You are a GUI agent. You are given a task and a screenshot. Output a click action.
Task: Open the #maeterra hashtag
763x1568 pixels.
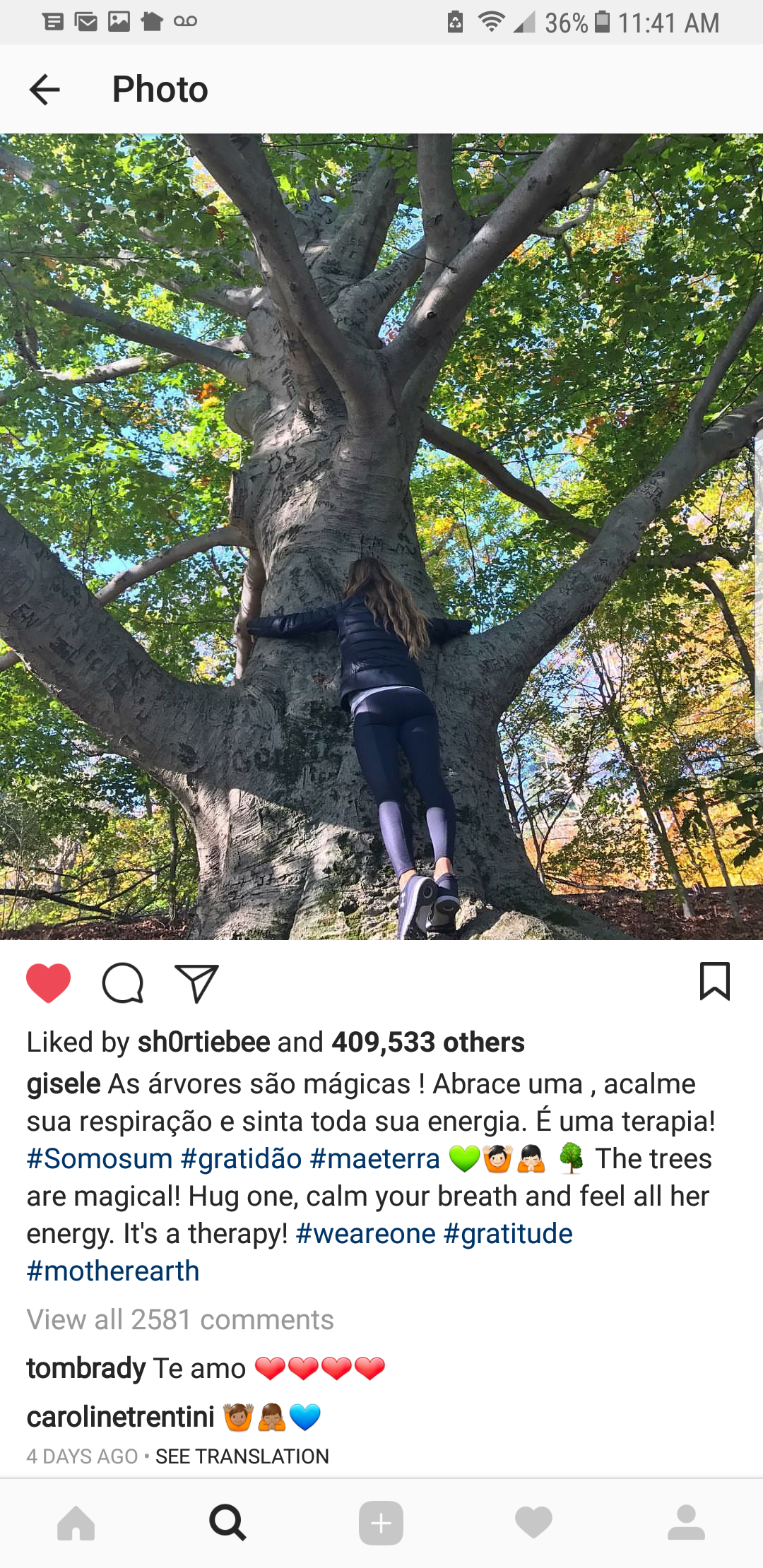pyautogui.click(x=375, y=1159)
